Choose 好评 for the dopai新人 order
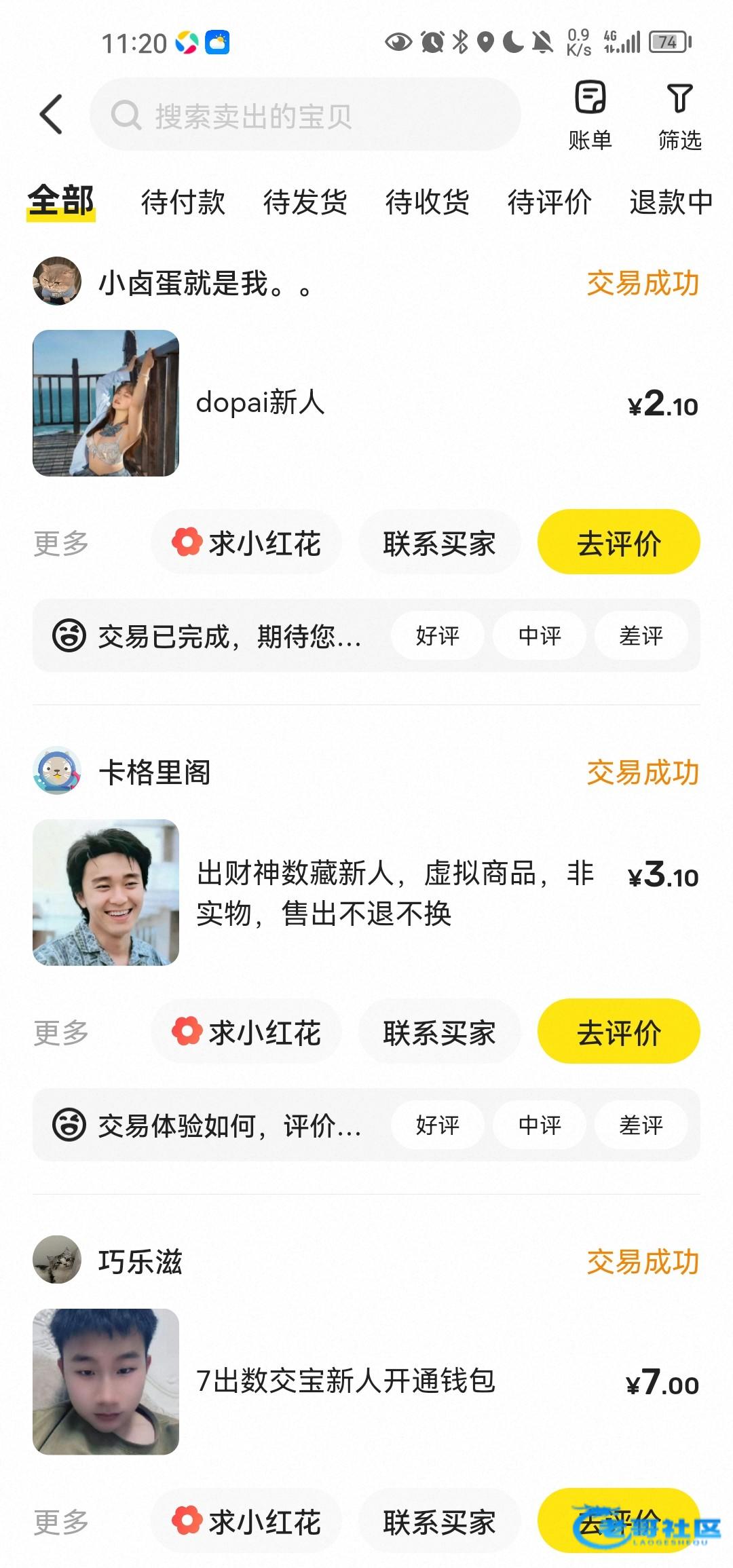The width and height of the screenshot is (733, 1568). [438, 636]
